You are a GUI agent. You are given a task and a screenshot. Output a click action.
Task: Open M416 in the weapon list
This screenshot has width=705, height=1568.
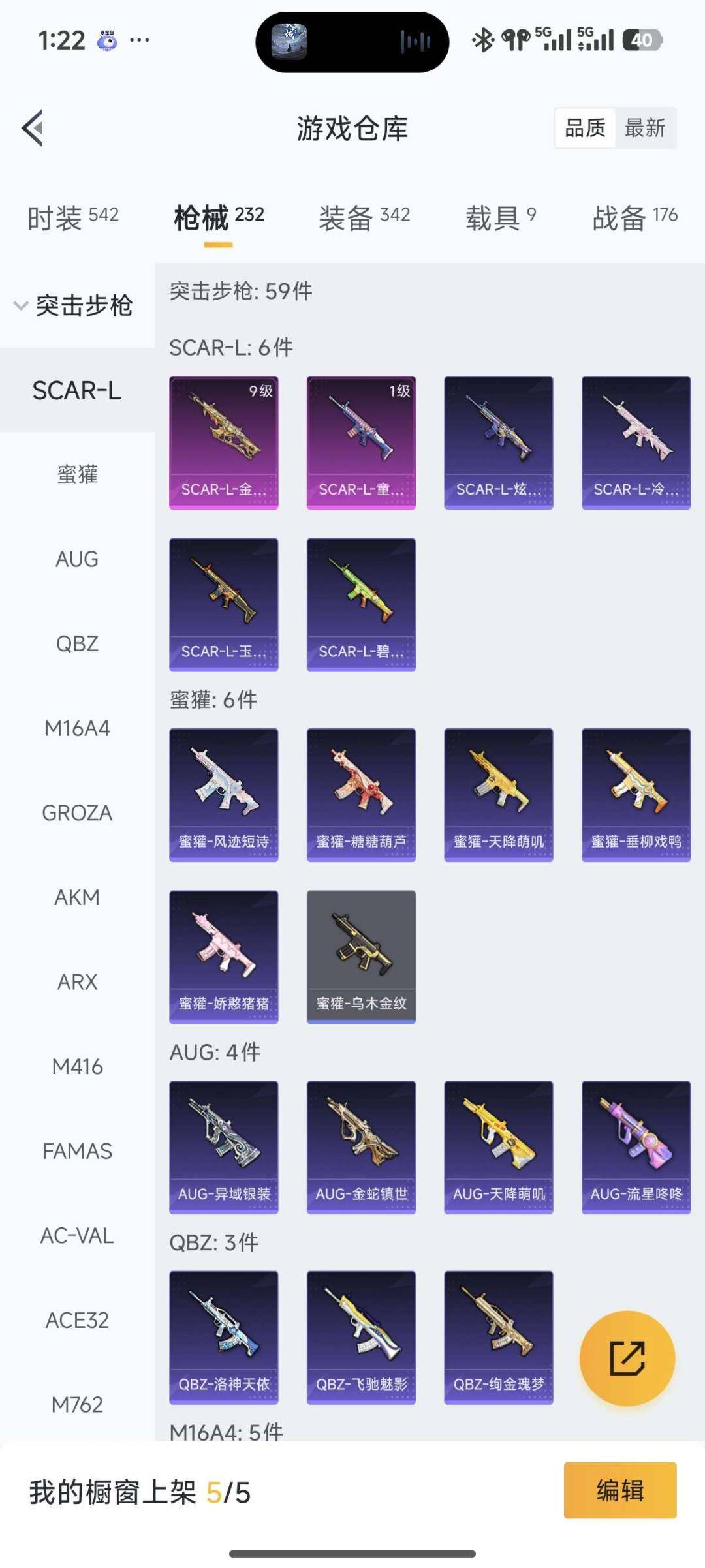pos(77,1067)
